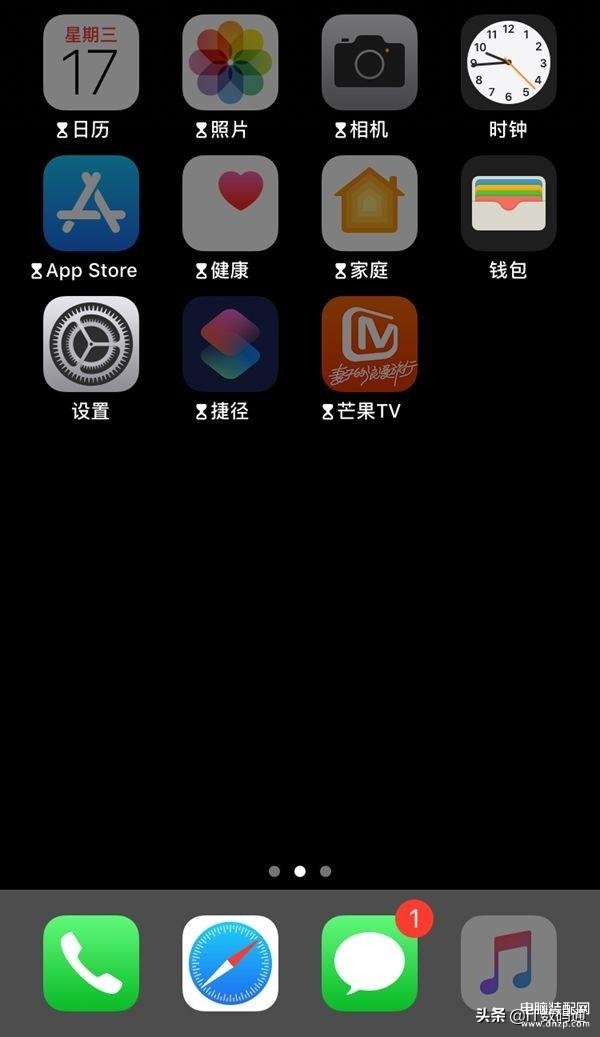Launch the 捷径 shortcuts app
This screenshot has width=600, height=1037.
(230, 344)
